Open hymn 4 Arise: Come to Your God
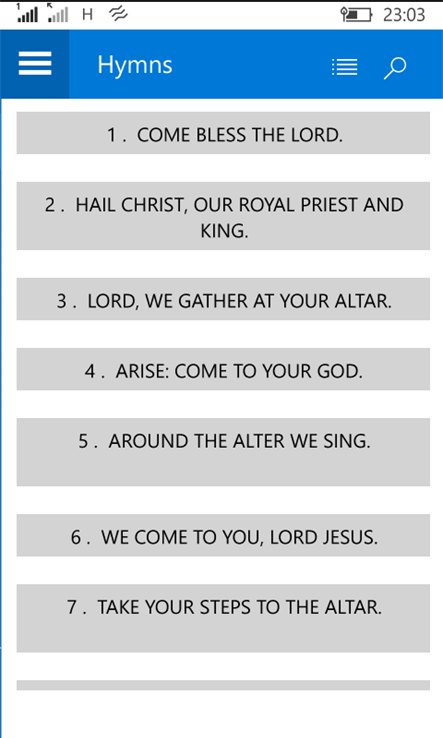The image size is (443, 738). (x=223, y=369)
